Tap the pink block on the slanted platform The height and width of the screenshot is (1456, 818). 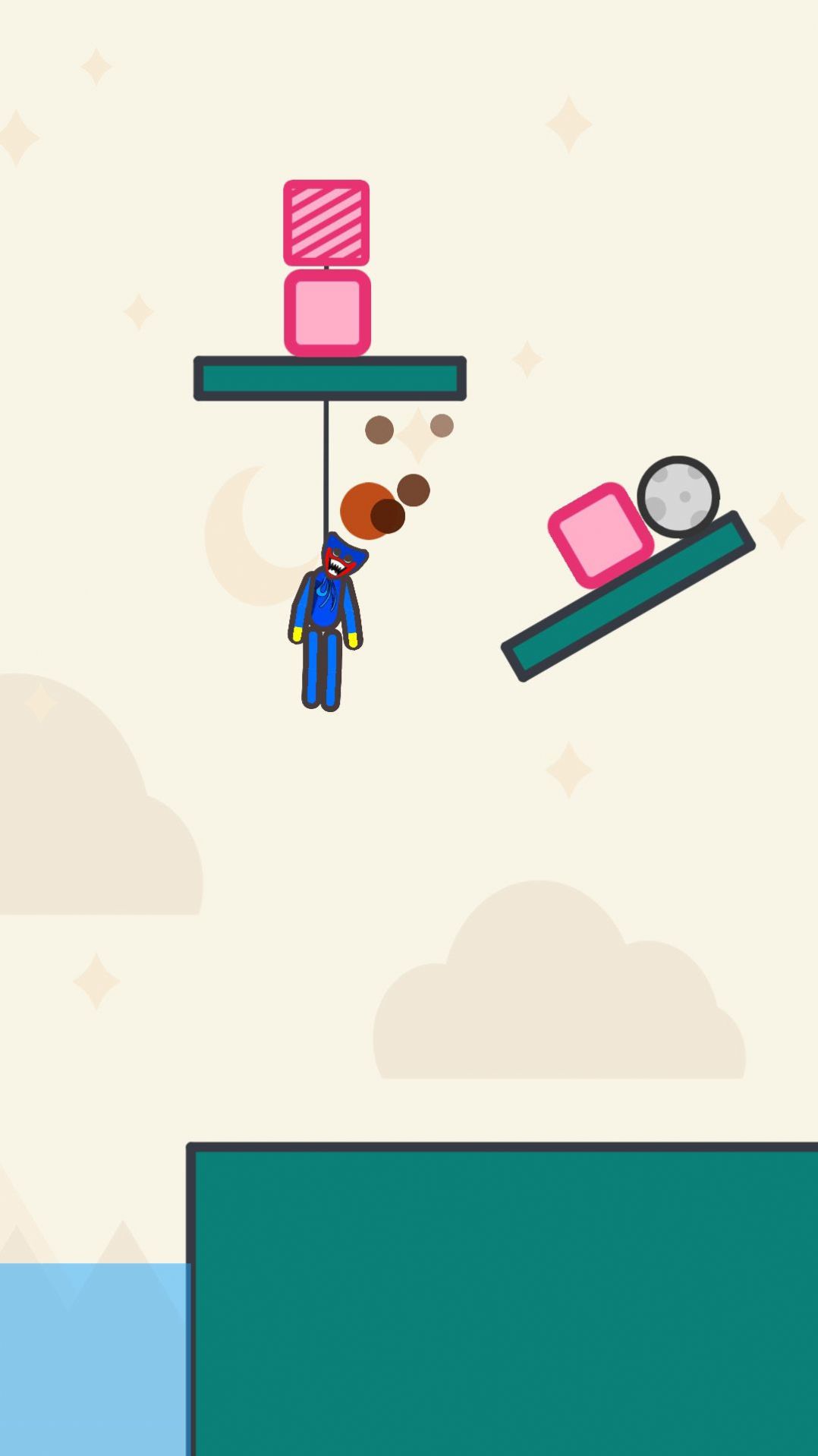click(x=600, y=534)
